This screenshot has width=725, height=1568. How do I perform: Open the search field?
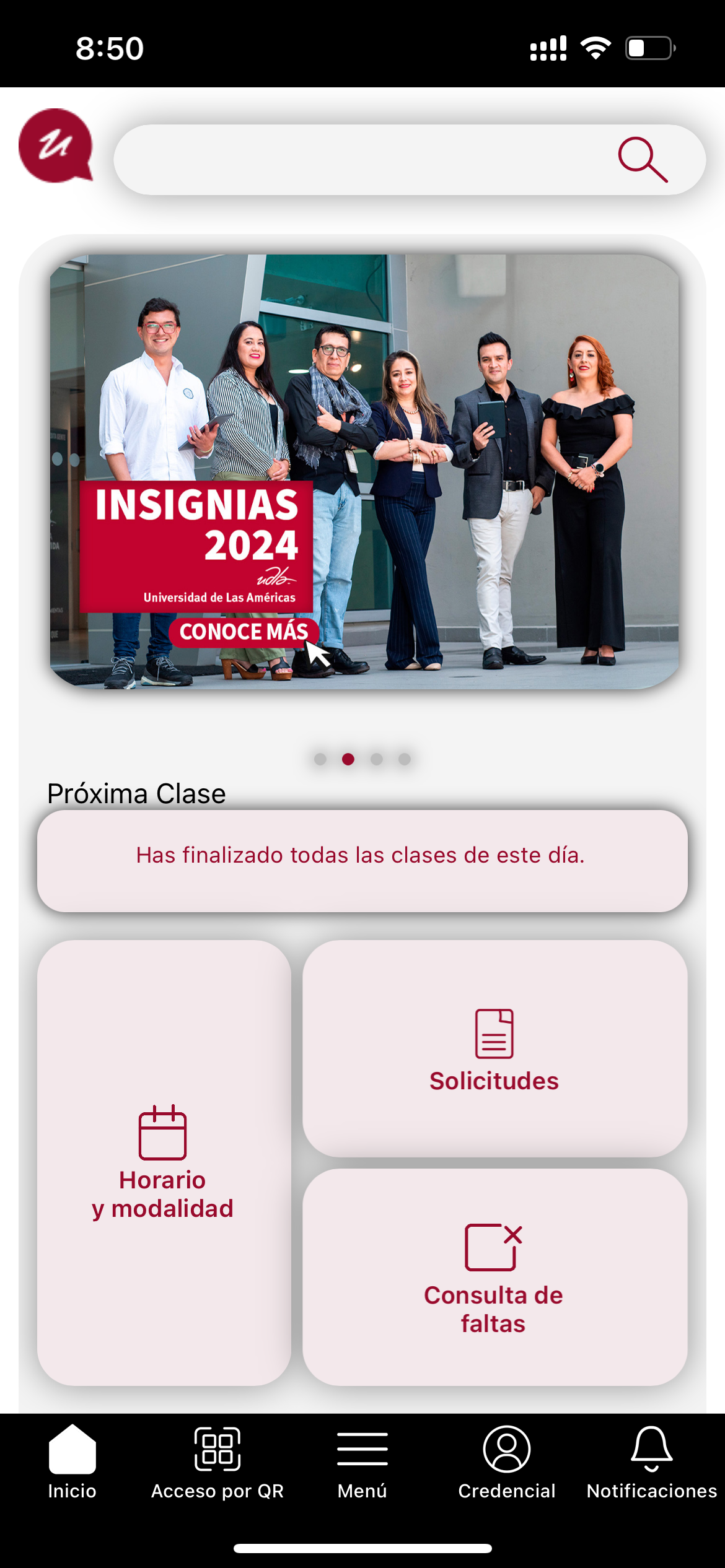tap(359, 160)
